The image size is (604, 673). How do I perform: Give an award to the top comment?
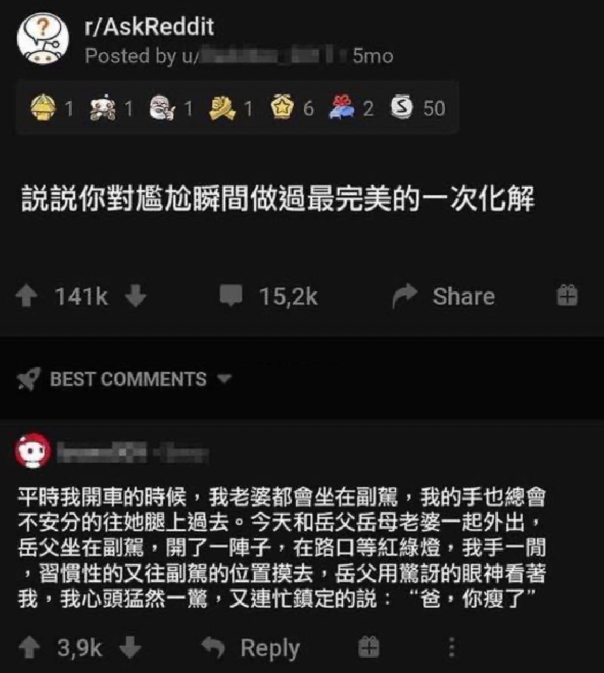369,648
